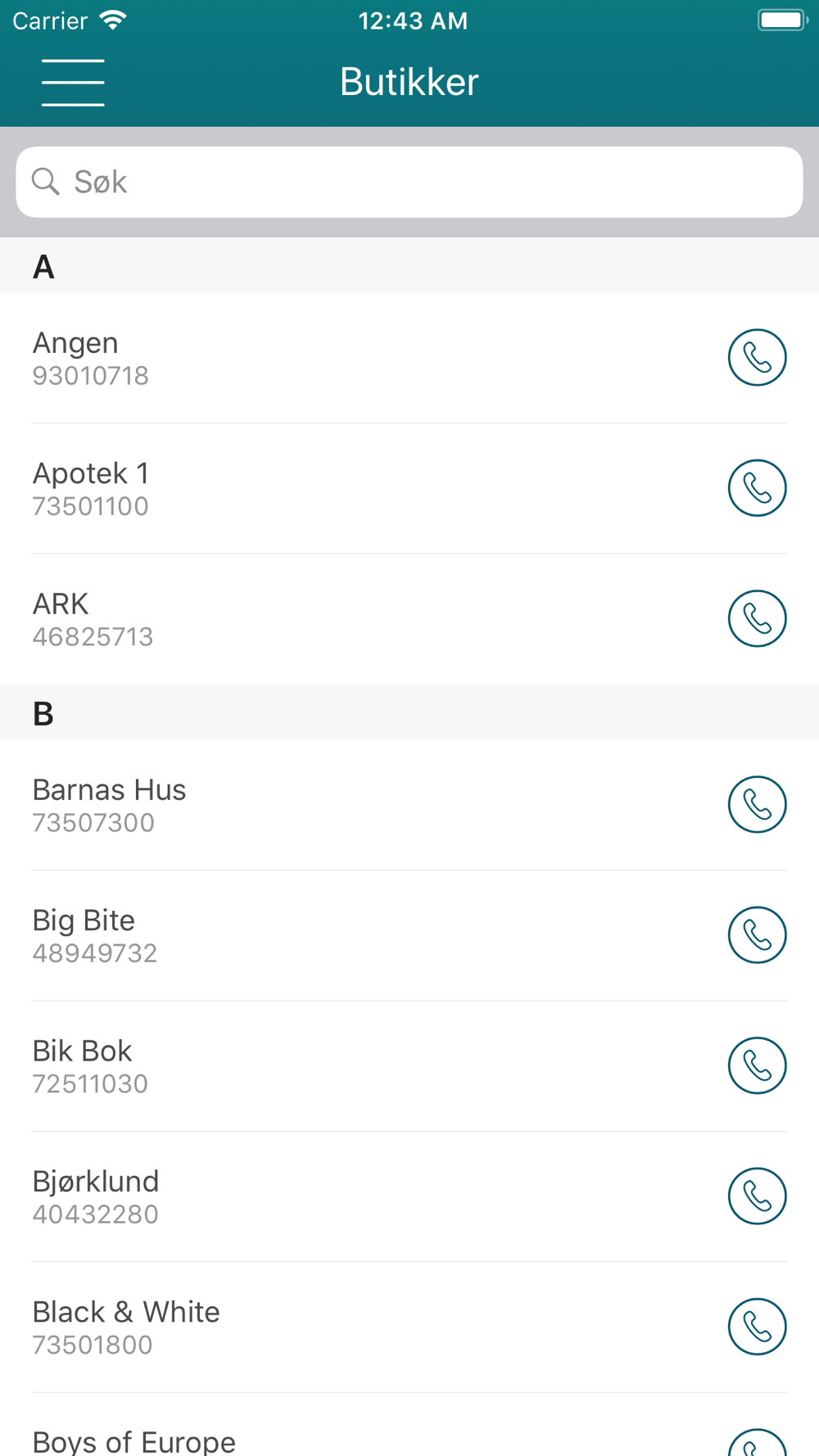Tap the Søk search field
819x1456 pixels.
coord(409,182)
